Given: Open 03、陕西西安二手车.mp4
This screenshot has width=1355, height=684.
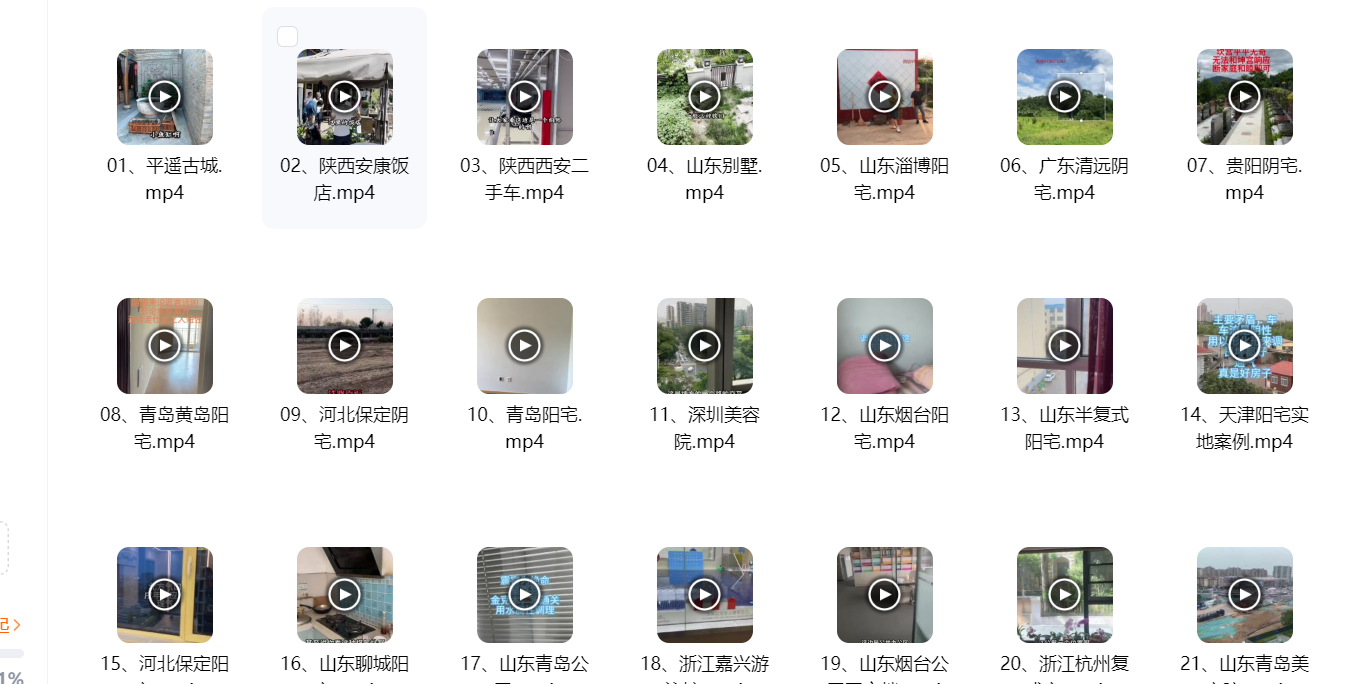Looking at the screenshot, I should [x=524, y=97].
